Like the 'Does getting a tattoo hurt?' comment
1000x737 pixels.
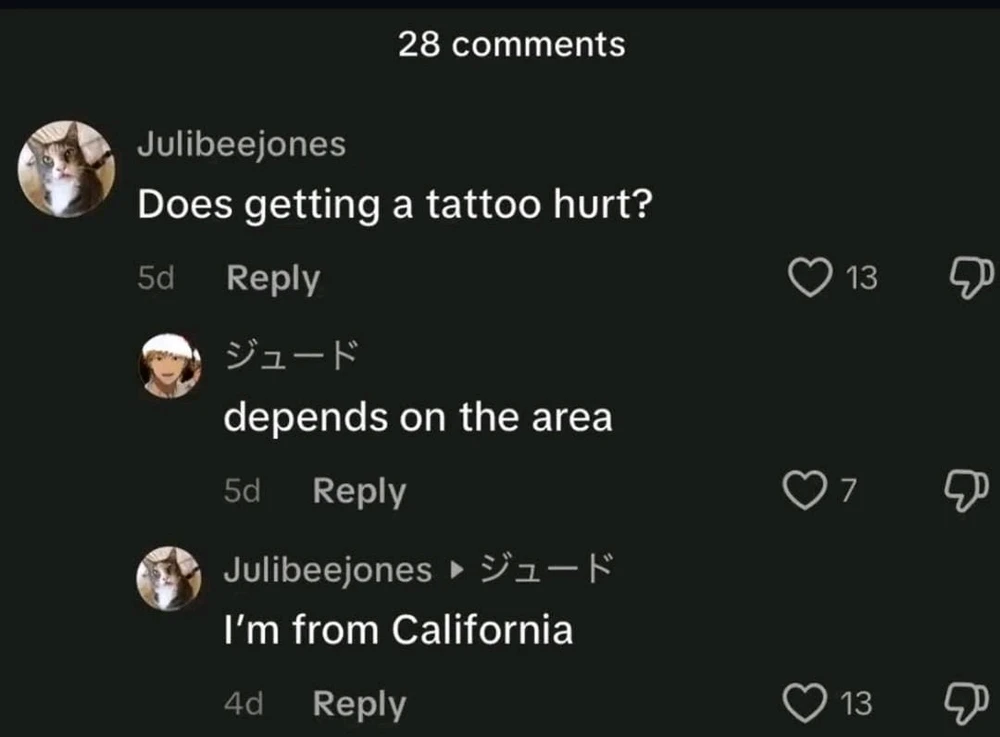click(811, 278)
